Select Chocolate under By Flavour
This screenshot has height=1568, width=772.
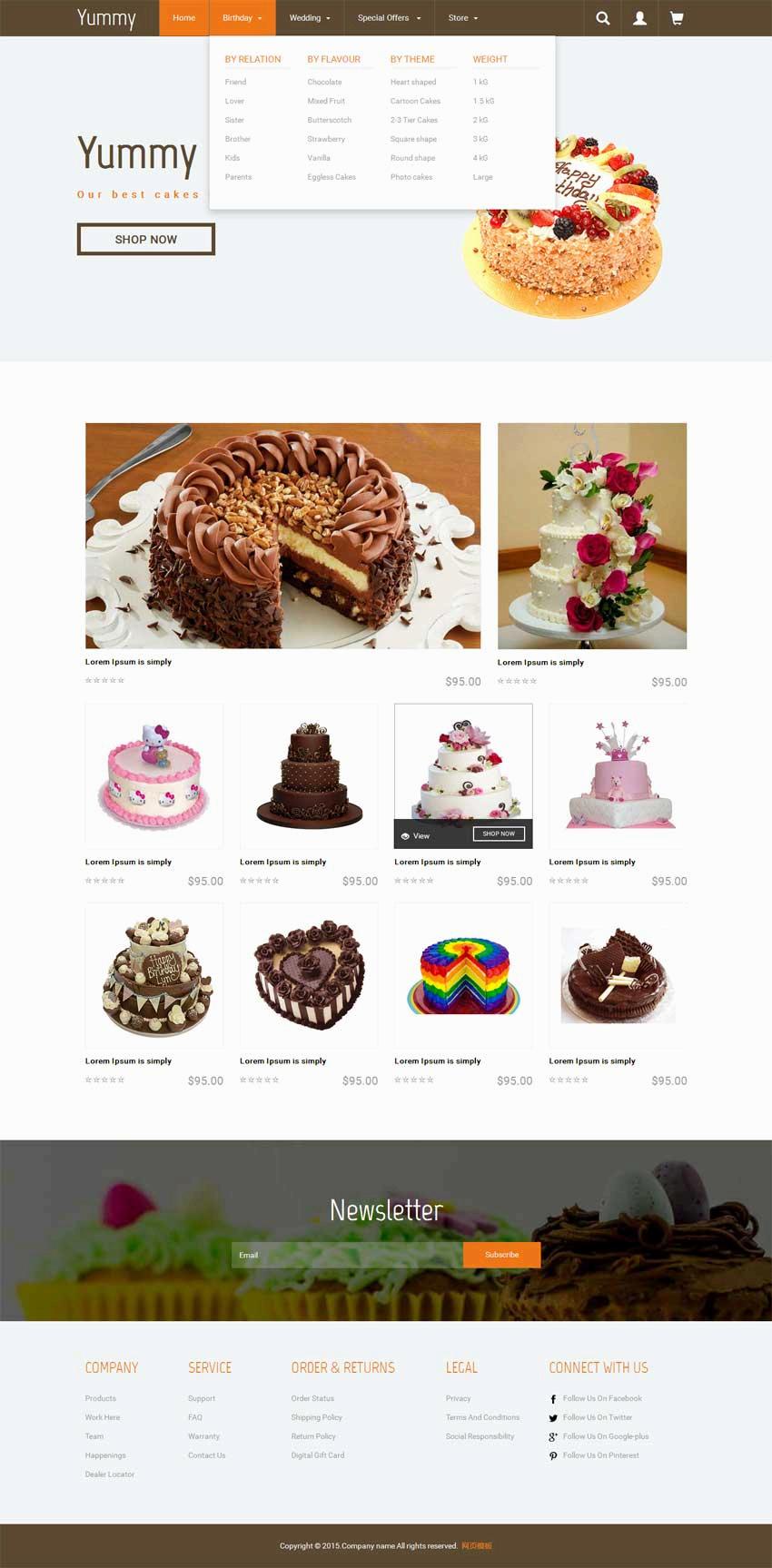click(x=324, y=82)
